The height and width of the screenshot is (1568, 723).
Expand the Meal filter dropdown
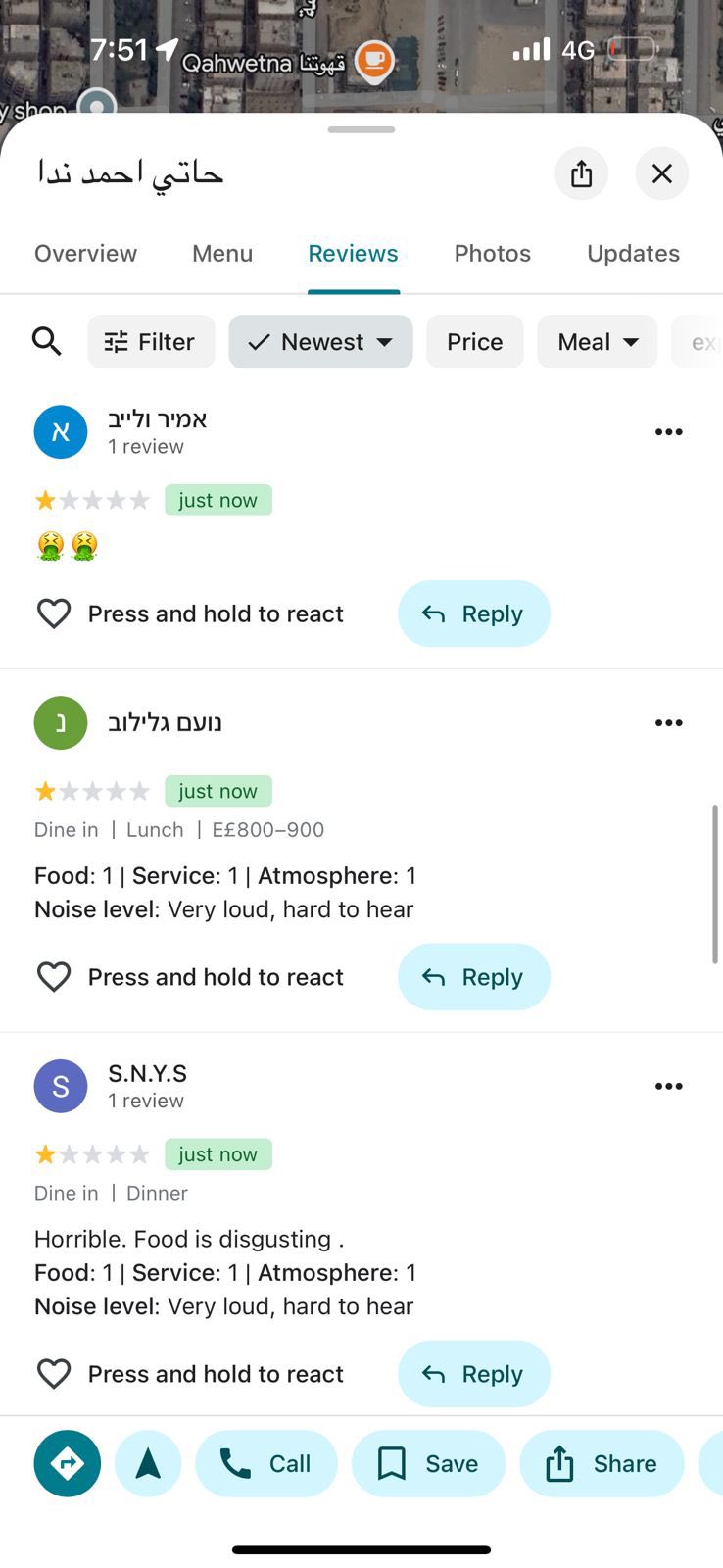click(598, 342)
